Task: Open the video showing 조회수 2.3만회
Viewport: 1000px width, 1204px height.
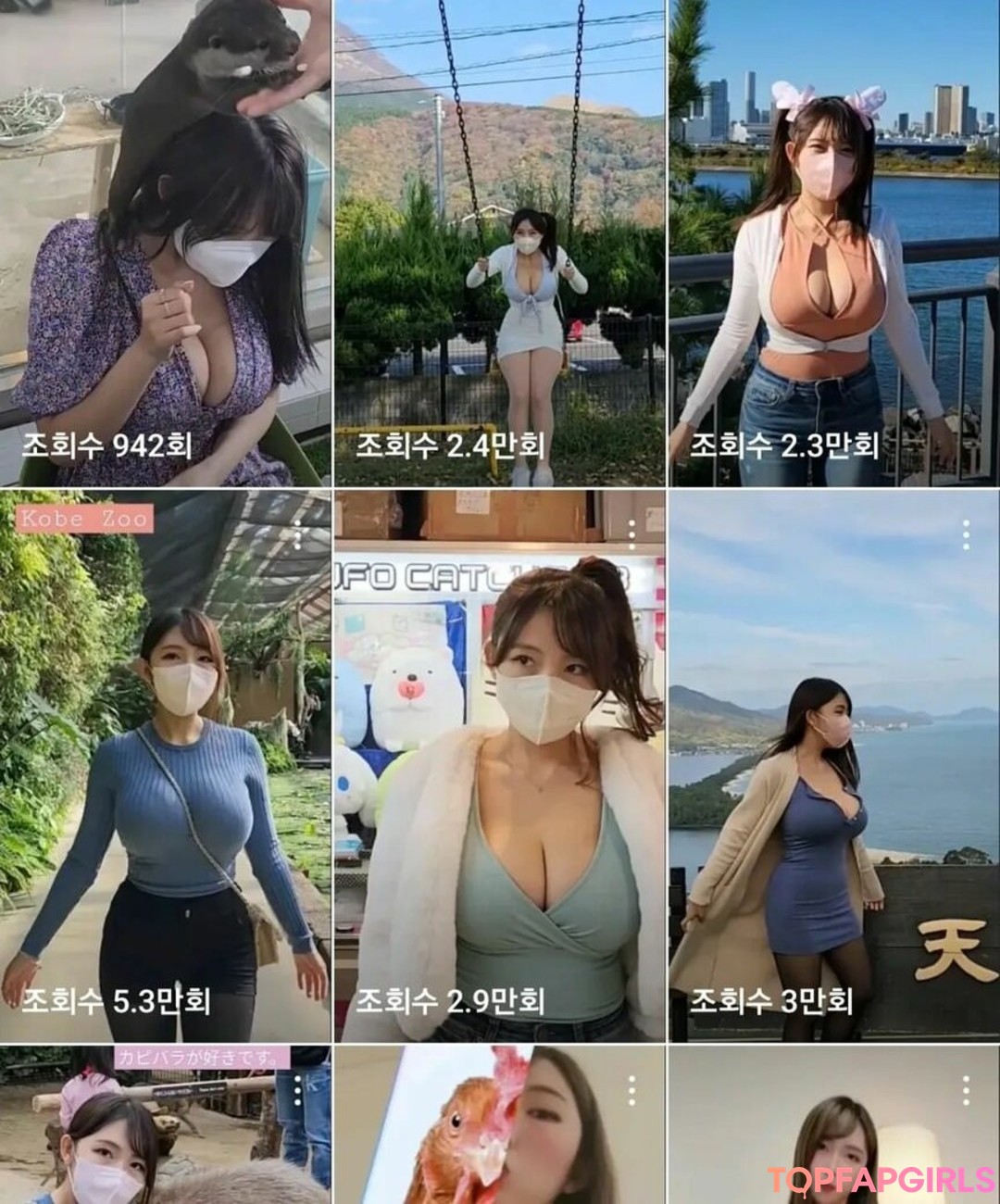Action: [x=833, y=243]
